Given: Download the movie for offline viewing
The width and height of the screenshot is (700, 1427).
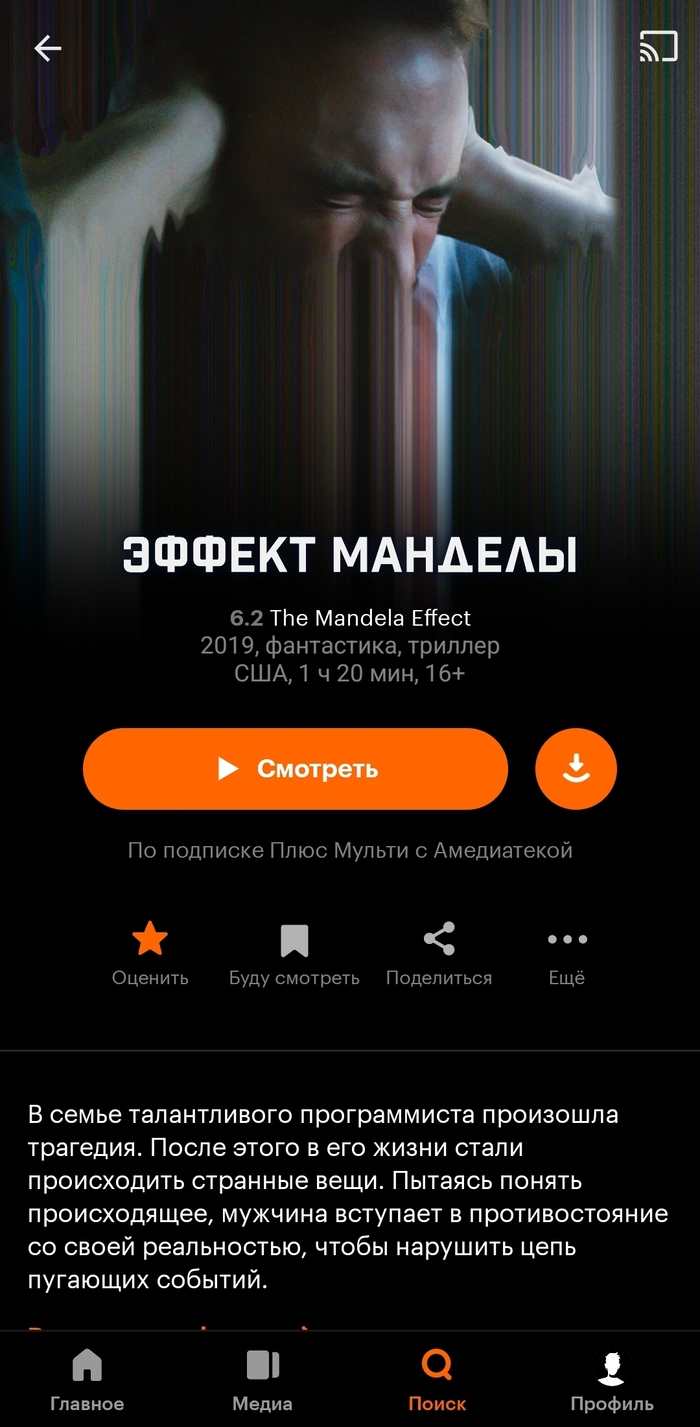Looking at the screenshot, I should 576,768.
